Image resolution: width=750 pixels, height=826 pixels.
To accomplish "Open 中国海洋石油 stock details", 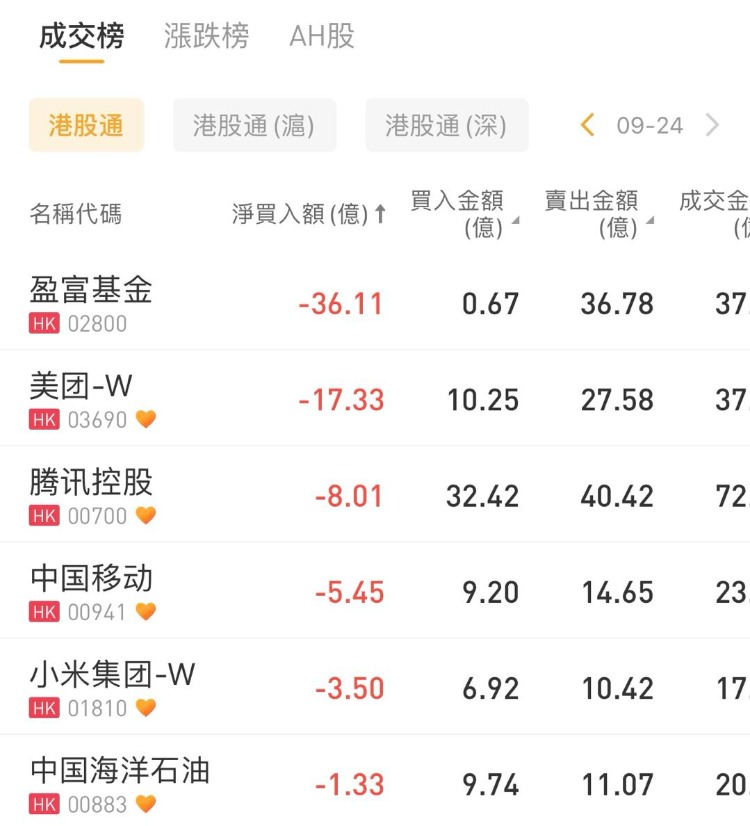I will tap(120, 782).
